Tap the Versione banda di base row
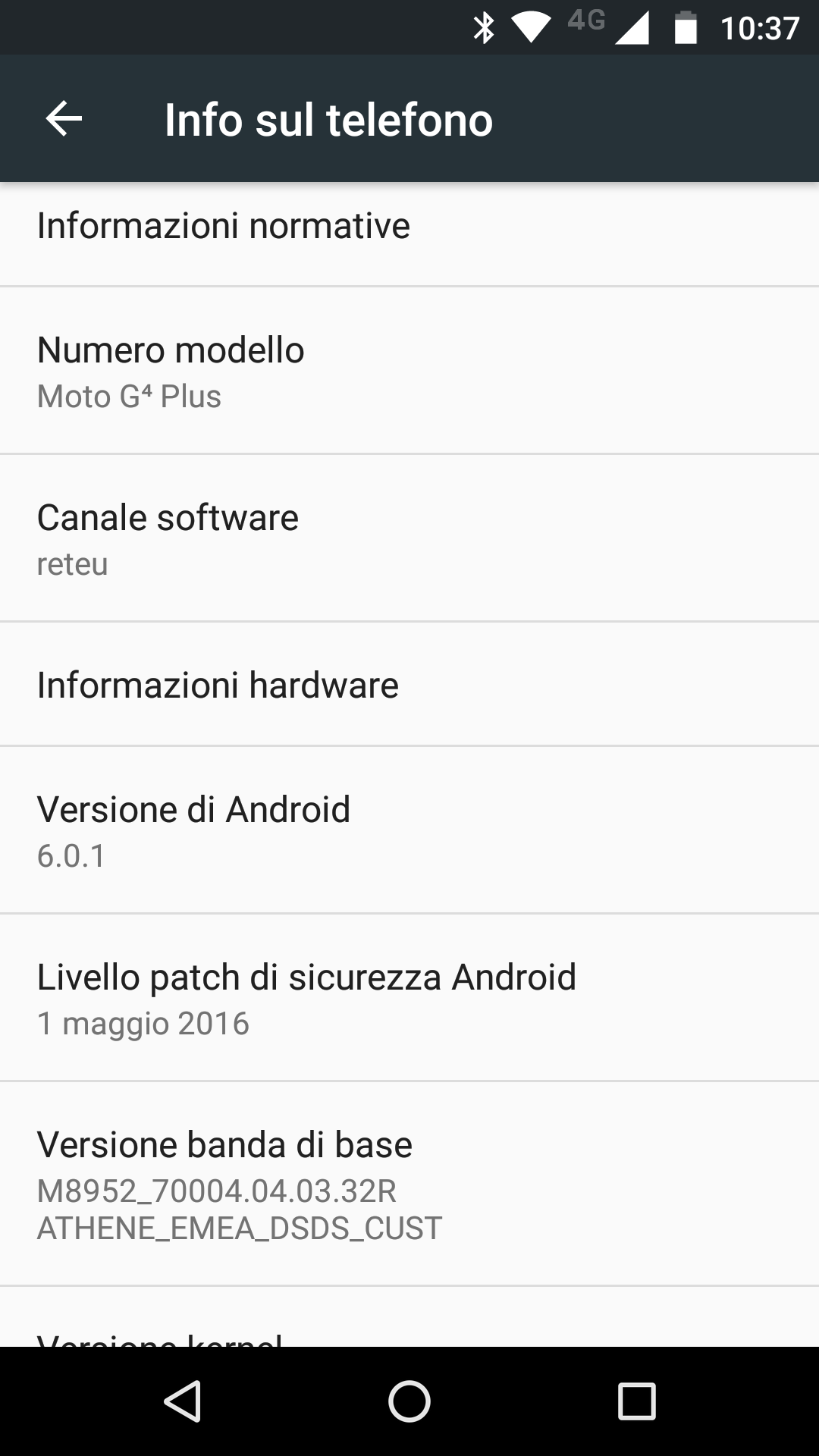This screenshot has width=819, height=1456. point(409,1184)
